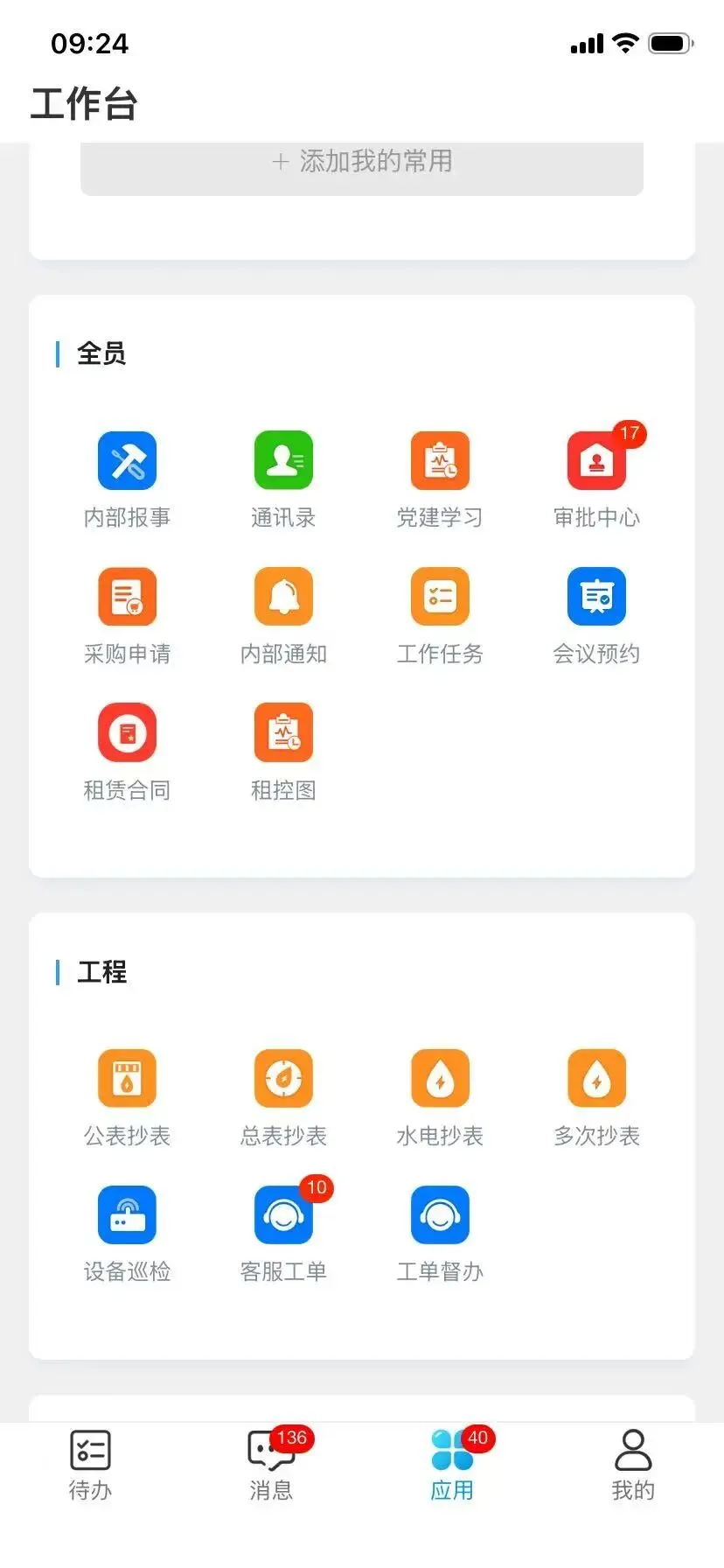Book a room via 会议预约
The image size is (724, 1568).
click(596, 598)
